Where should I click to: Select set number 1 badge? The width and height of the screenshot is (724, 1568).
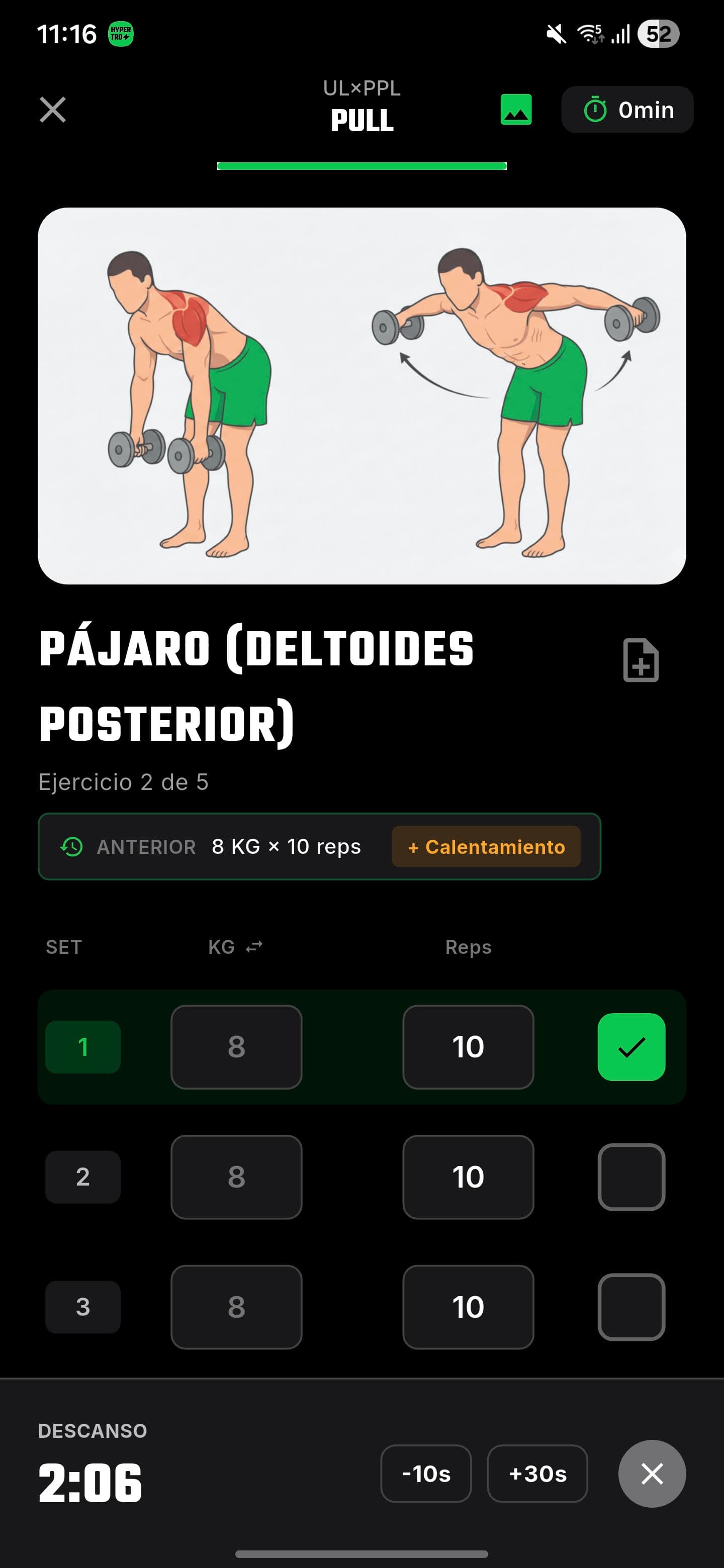(83, 1046)
